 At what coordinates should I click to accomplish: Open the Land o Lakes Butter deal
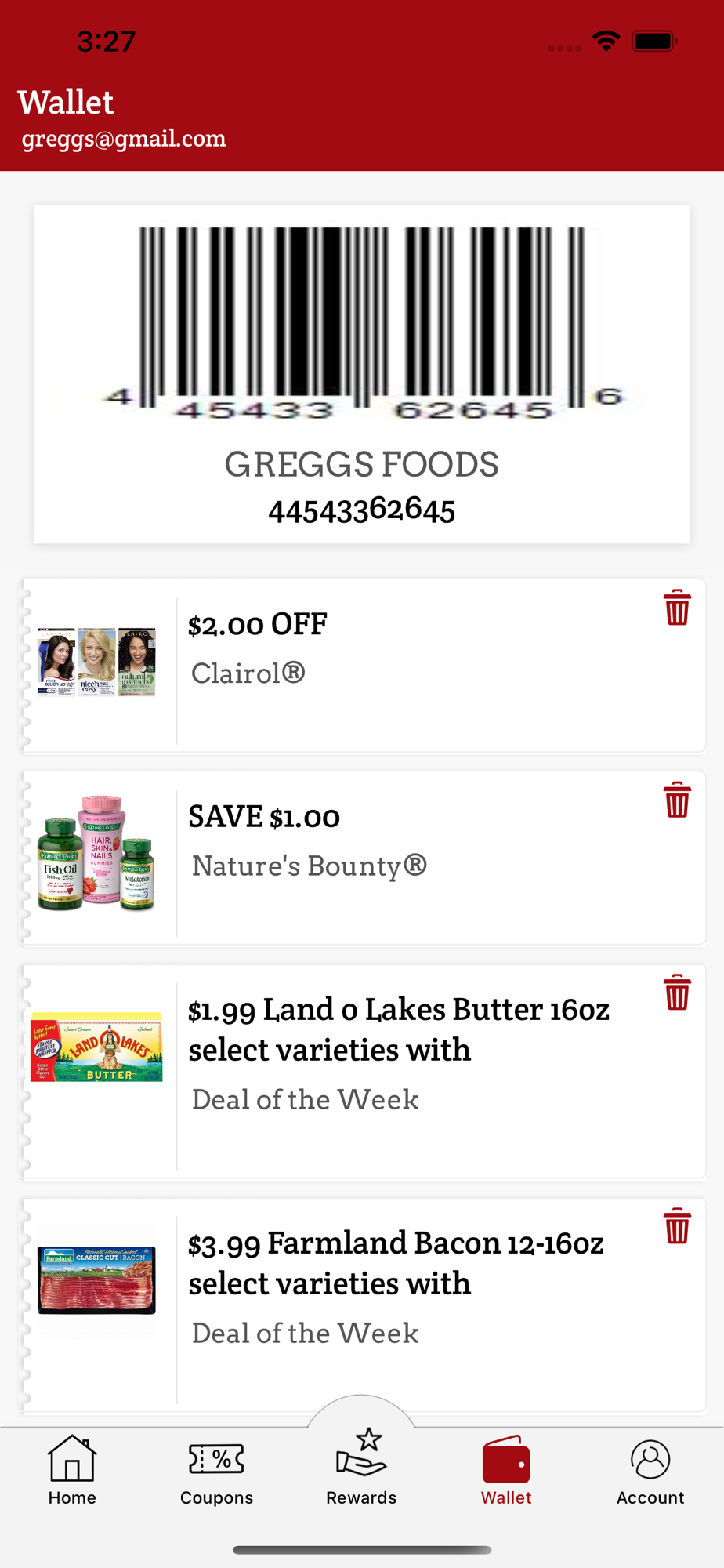pos(363,1072)
